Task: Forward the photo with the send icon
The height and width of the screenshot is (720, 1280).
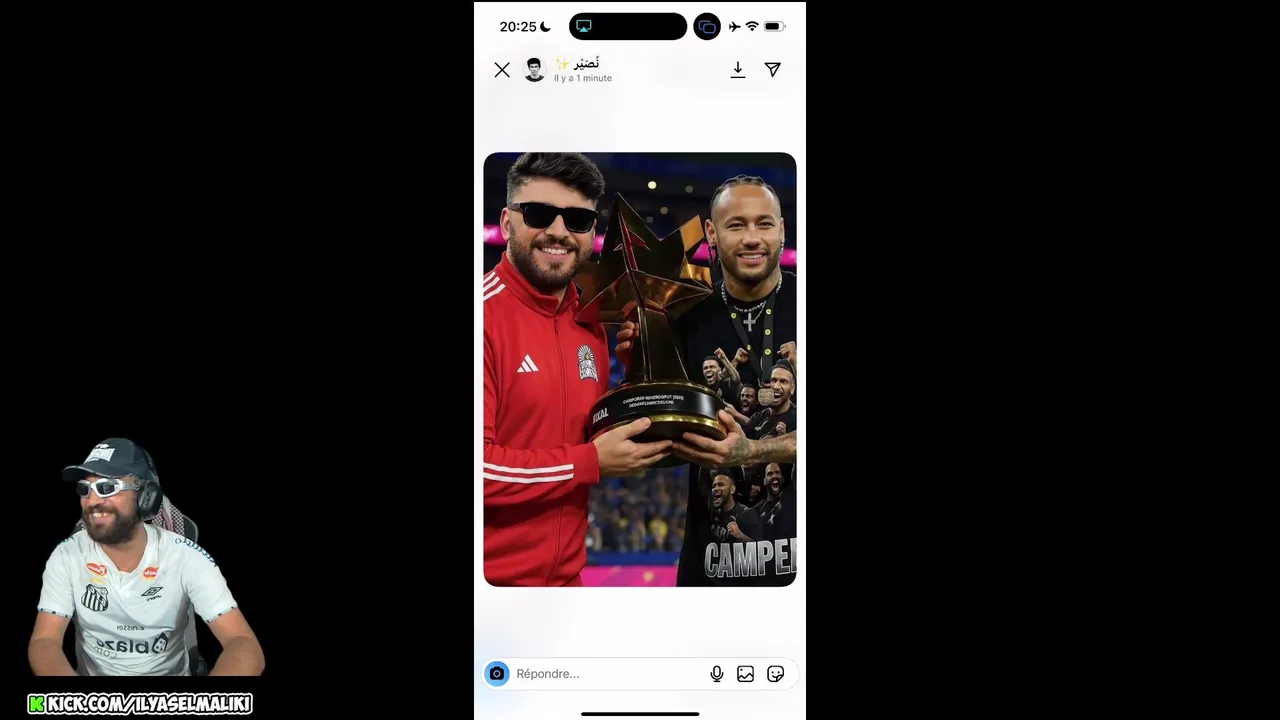Action: click(x=773, y=70)
